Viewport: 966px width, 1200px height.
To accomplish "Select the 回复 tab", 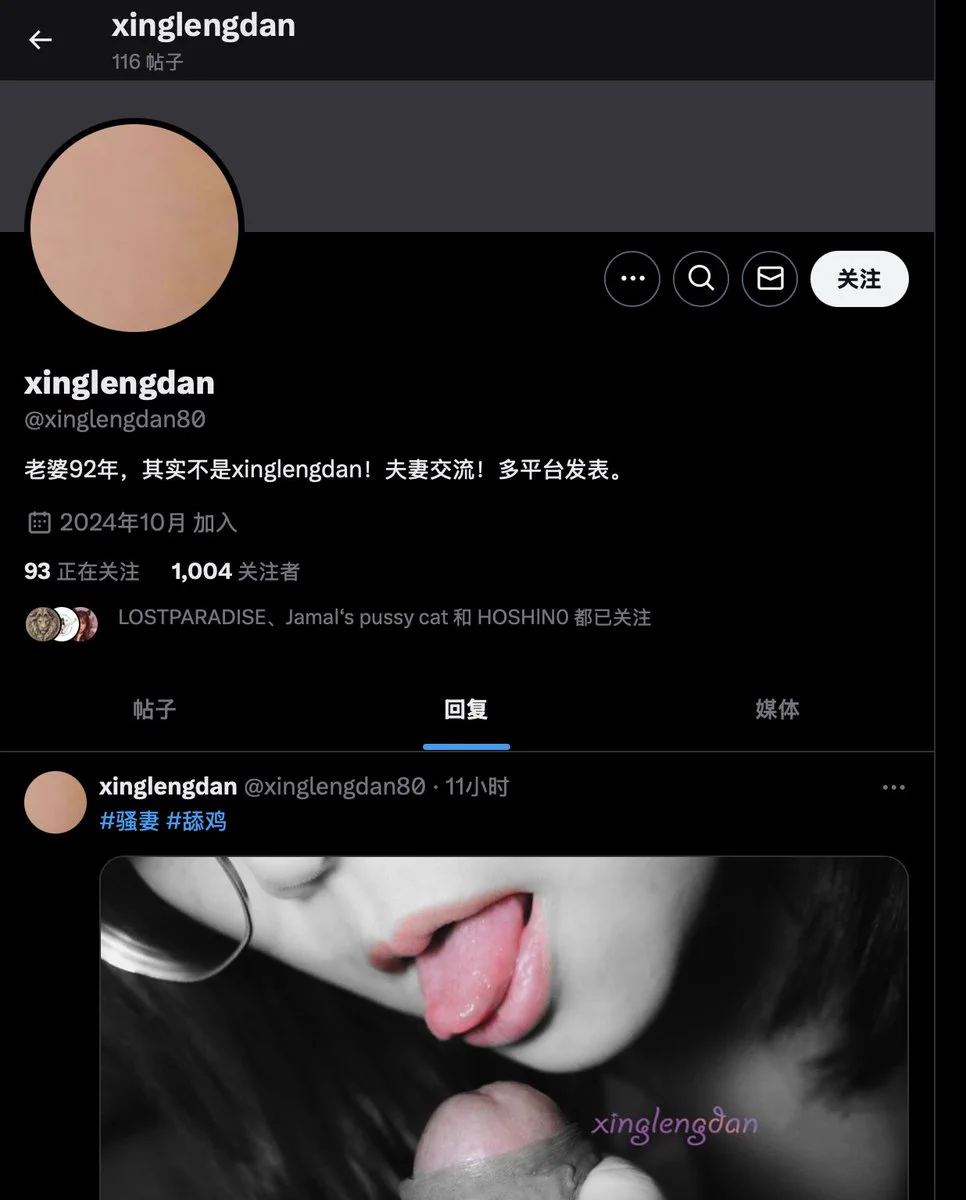I will (x=466, y=710).
